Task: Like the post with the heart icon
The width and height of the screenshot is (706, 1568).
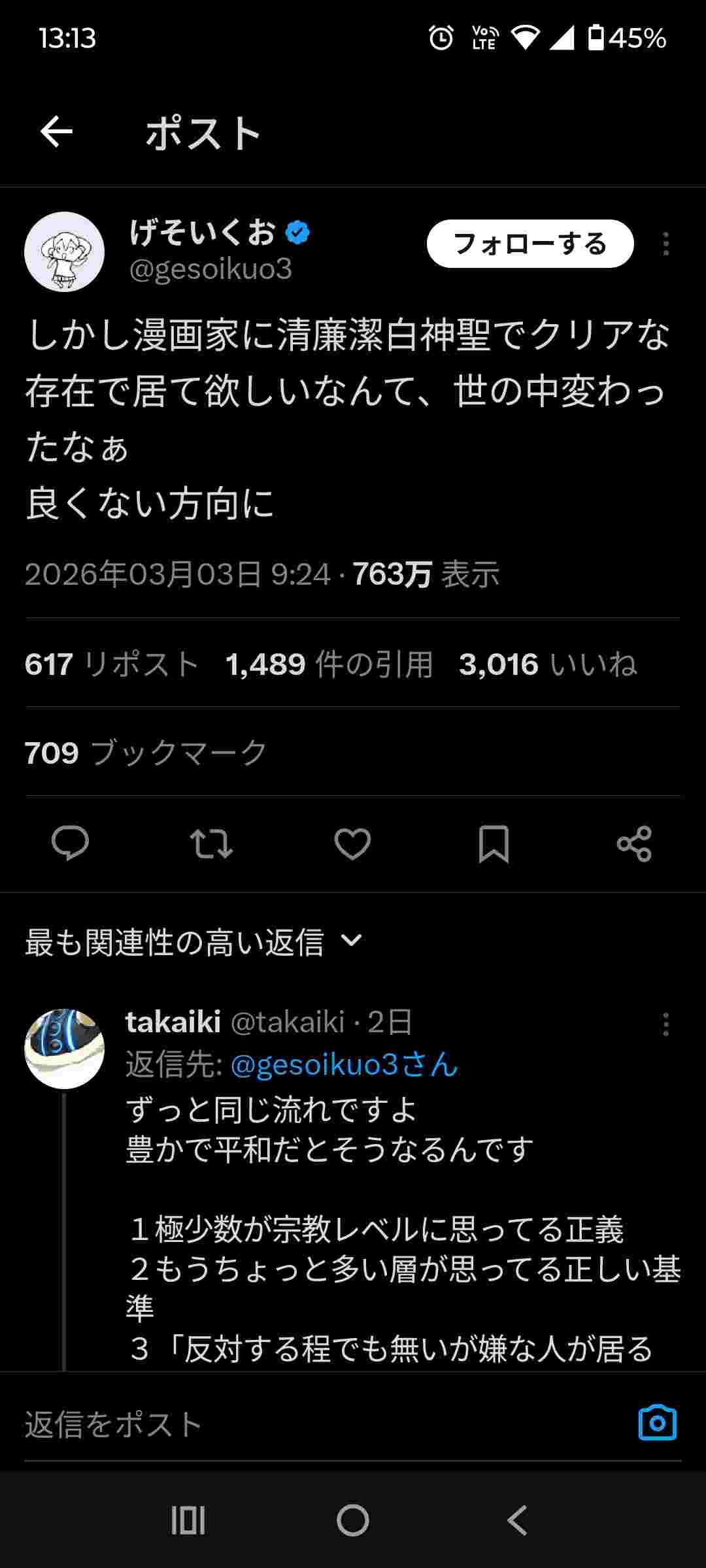Action: coord(352,843)
